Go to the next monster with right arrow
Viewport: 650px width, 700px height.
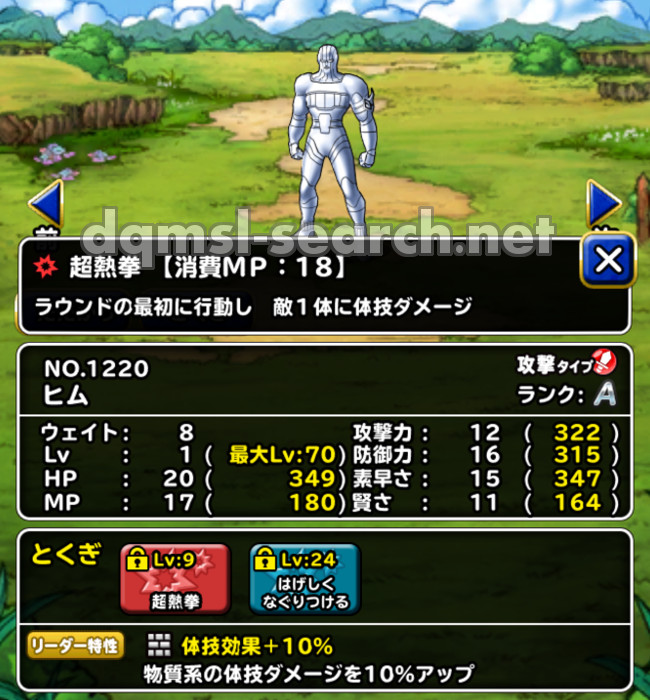tap(603, 205)
